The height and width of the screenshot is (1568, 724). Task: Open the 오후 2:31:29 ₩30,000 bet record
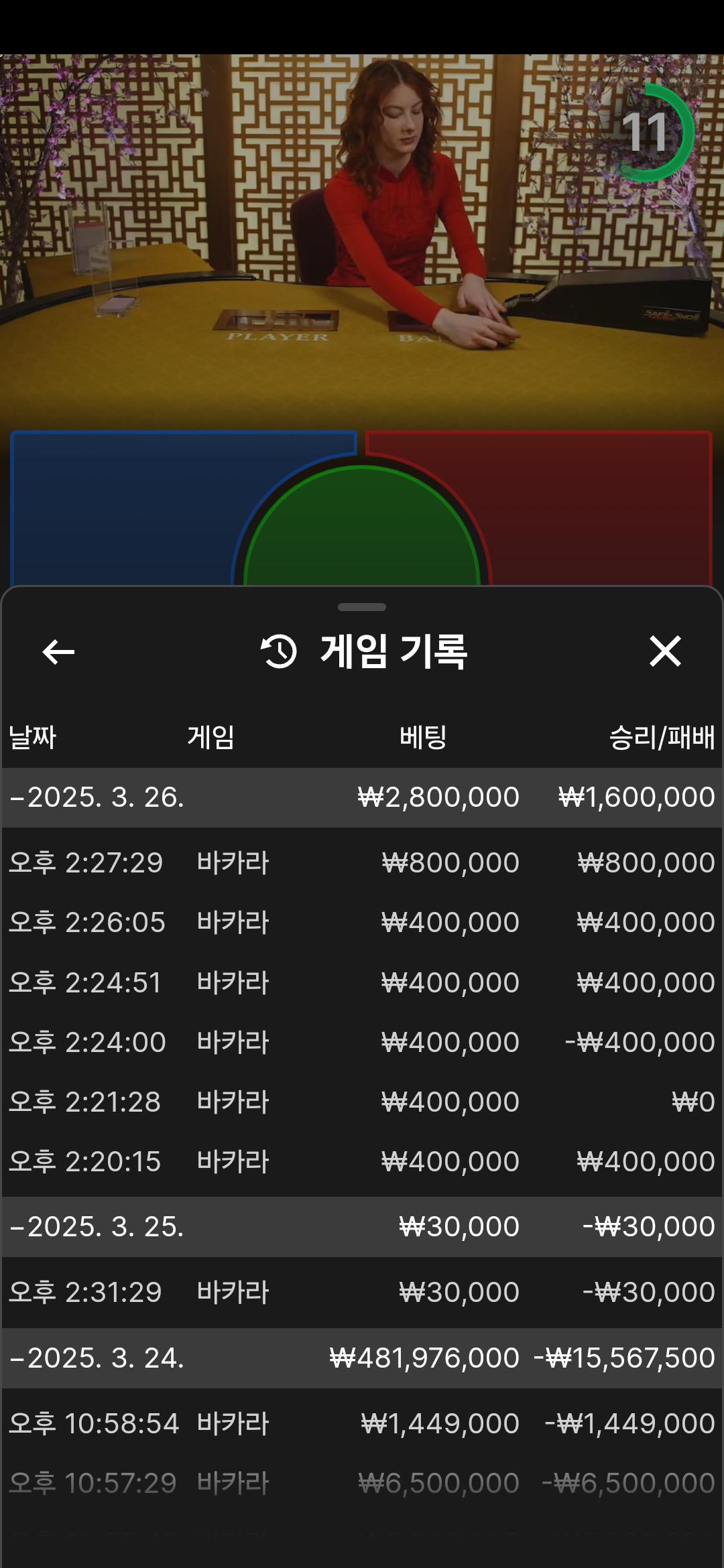point(362,1293)
